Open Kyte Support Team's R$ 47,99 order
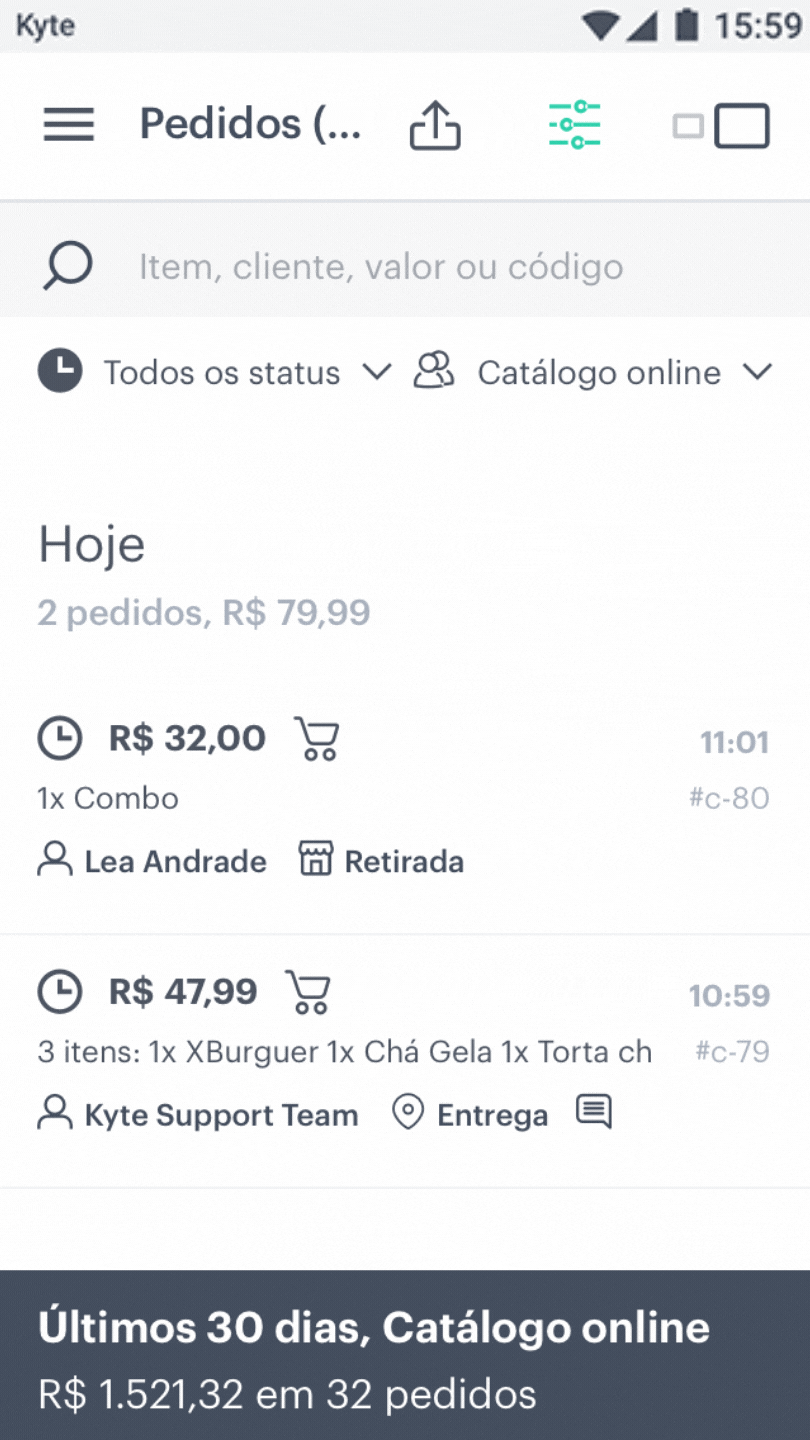The image size is (810, 1440). point(405,1060)
